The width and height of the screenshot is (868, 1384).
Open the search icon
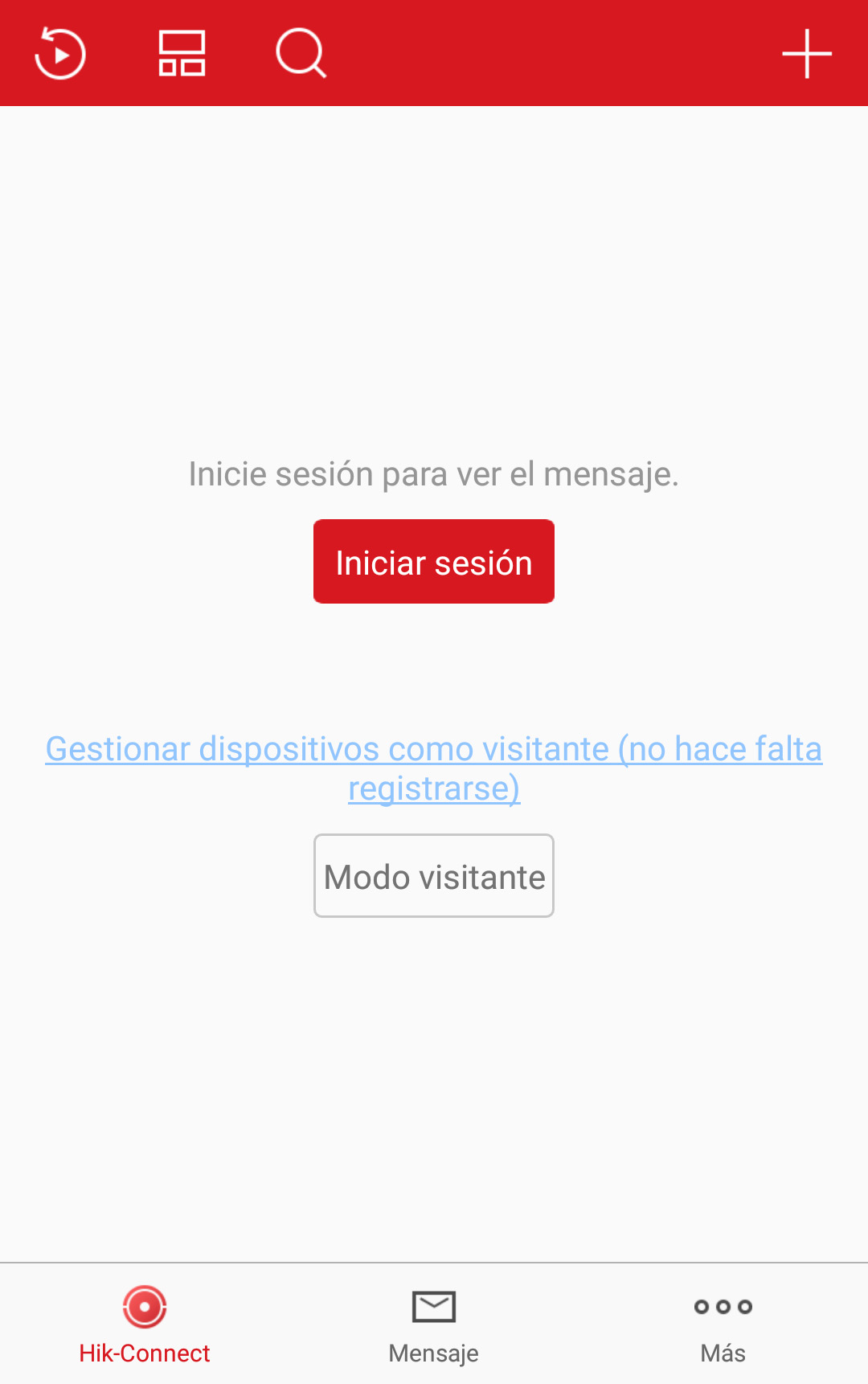(301, 54)
